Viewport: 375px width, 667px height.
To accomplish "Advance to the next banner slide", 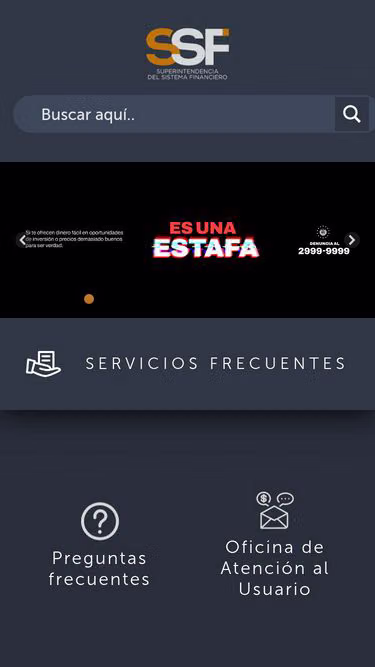I will click(352, 240).
